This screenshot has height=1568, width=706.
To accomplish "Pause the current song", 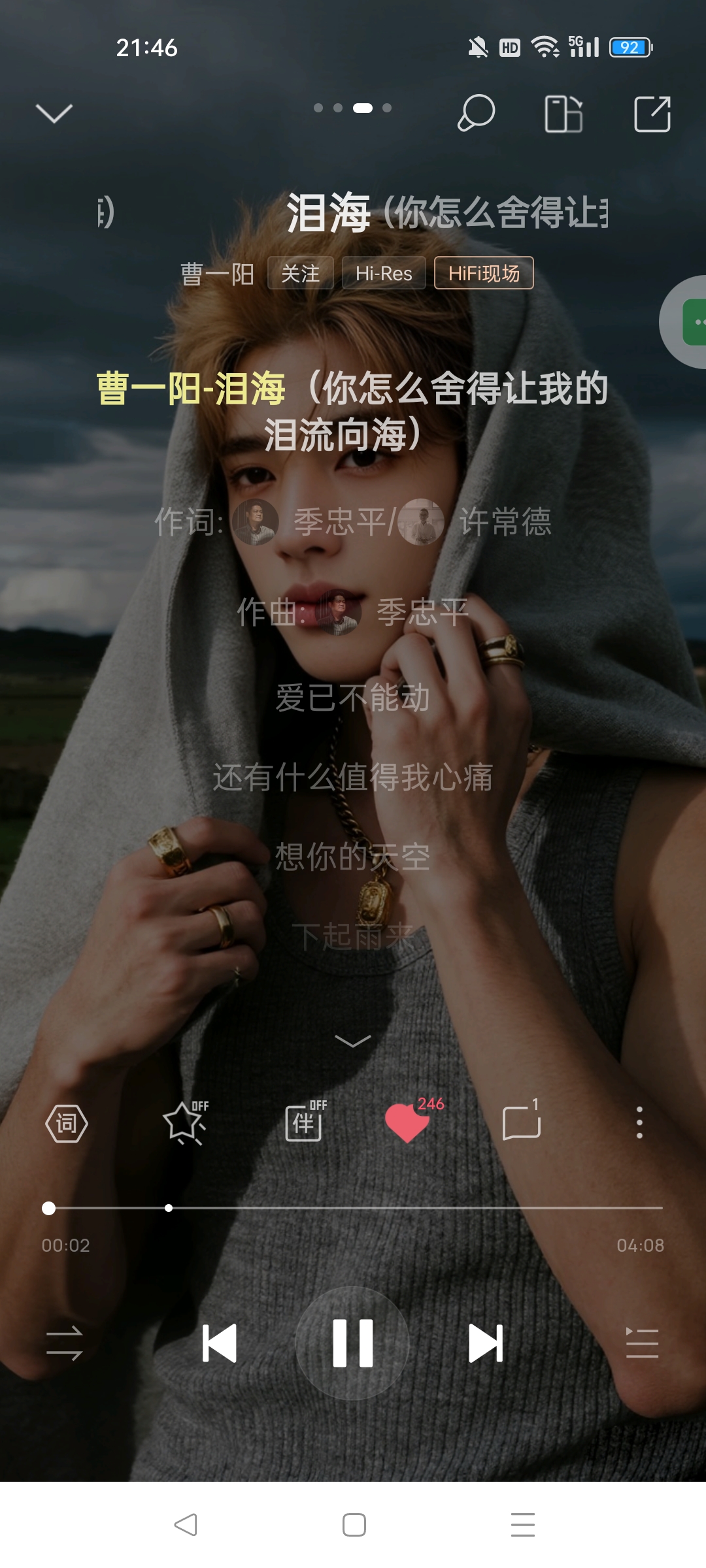I will [353, 1343].
